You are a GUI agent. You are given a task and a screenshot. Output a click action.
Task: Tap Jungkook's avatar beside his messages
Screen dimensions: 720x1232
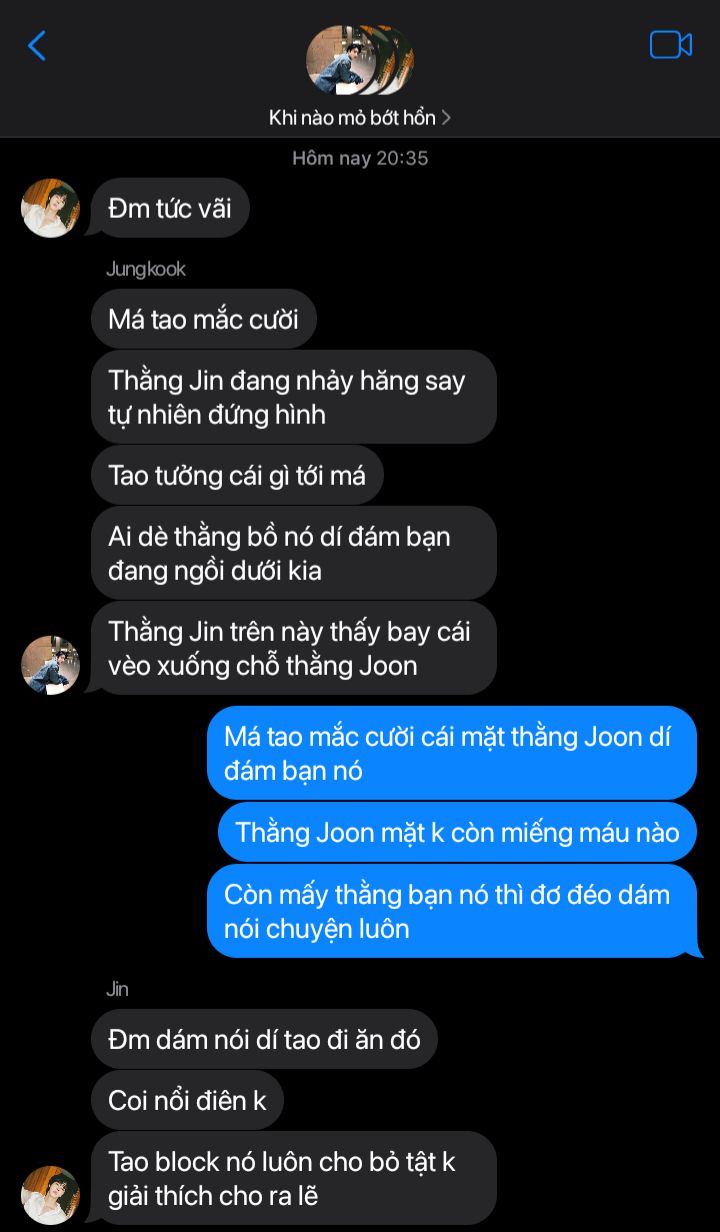(x=50, y=664)
